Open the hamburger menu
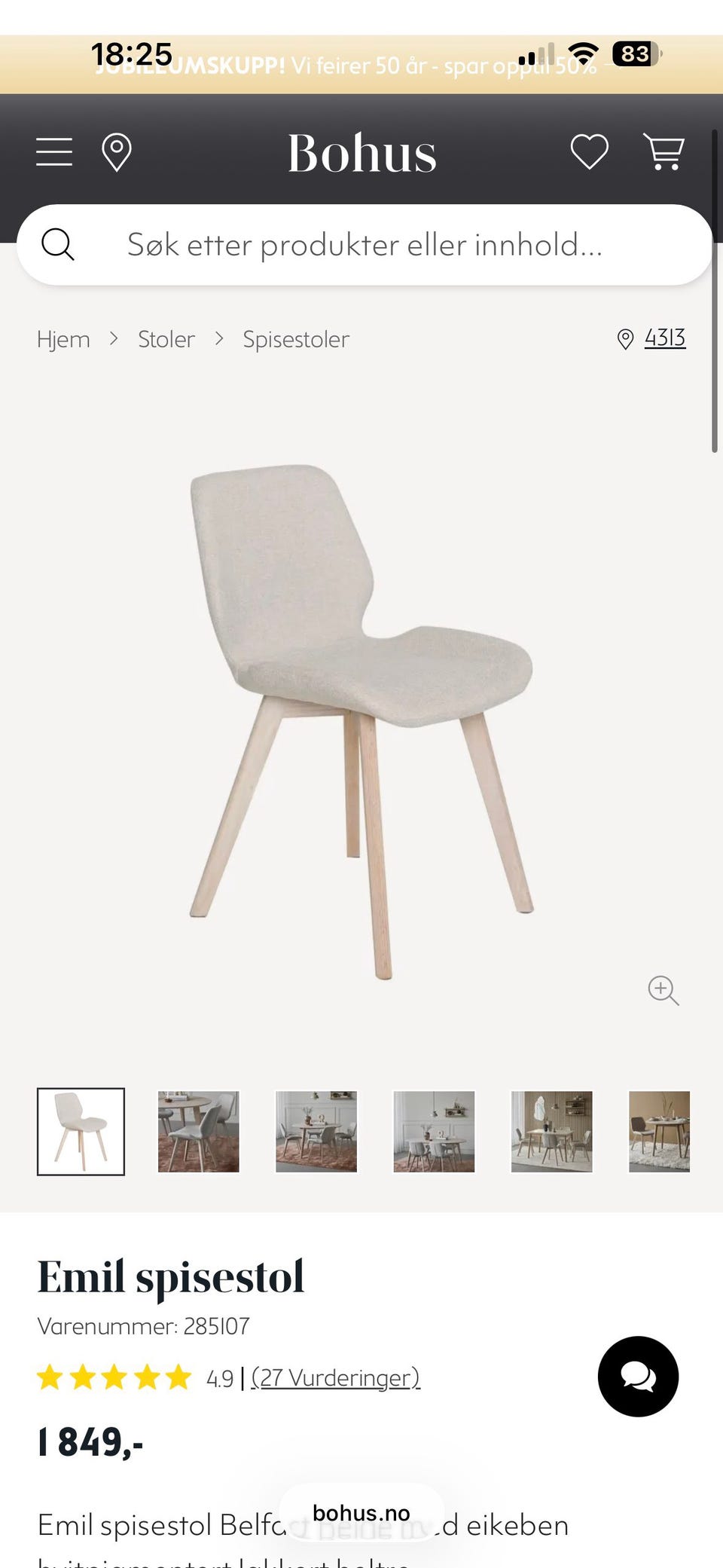The height and width of the screenshot is (1568, 723). click(54, 152)
